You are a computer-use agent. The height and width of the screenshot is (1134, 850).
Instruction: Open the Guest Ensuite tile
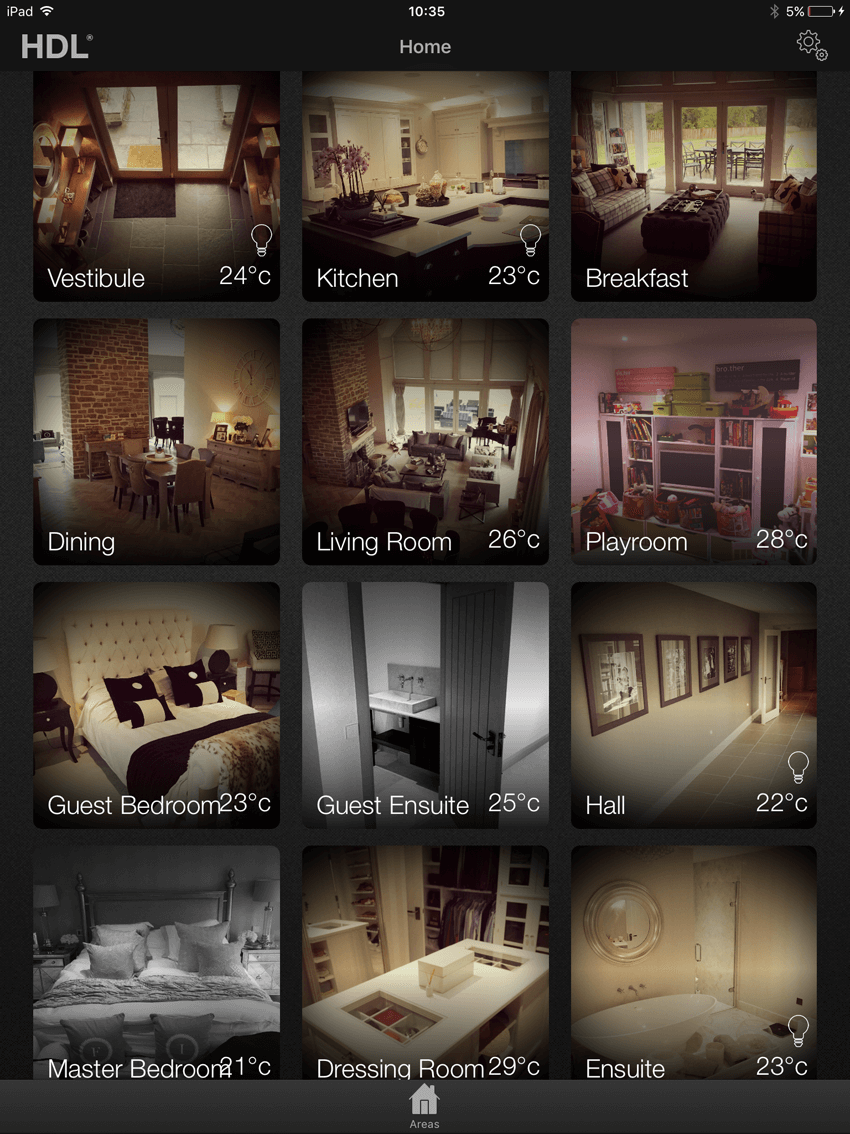point(425,704)
